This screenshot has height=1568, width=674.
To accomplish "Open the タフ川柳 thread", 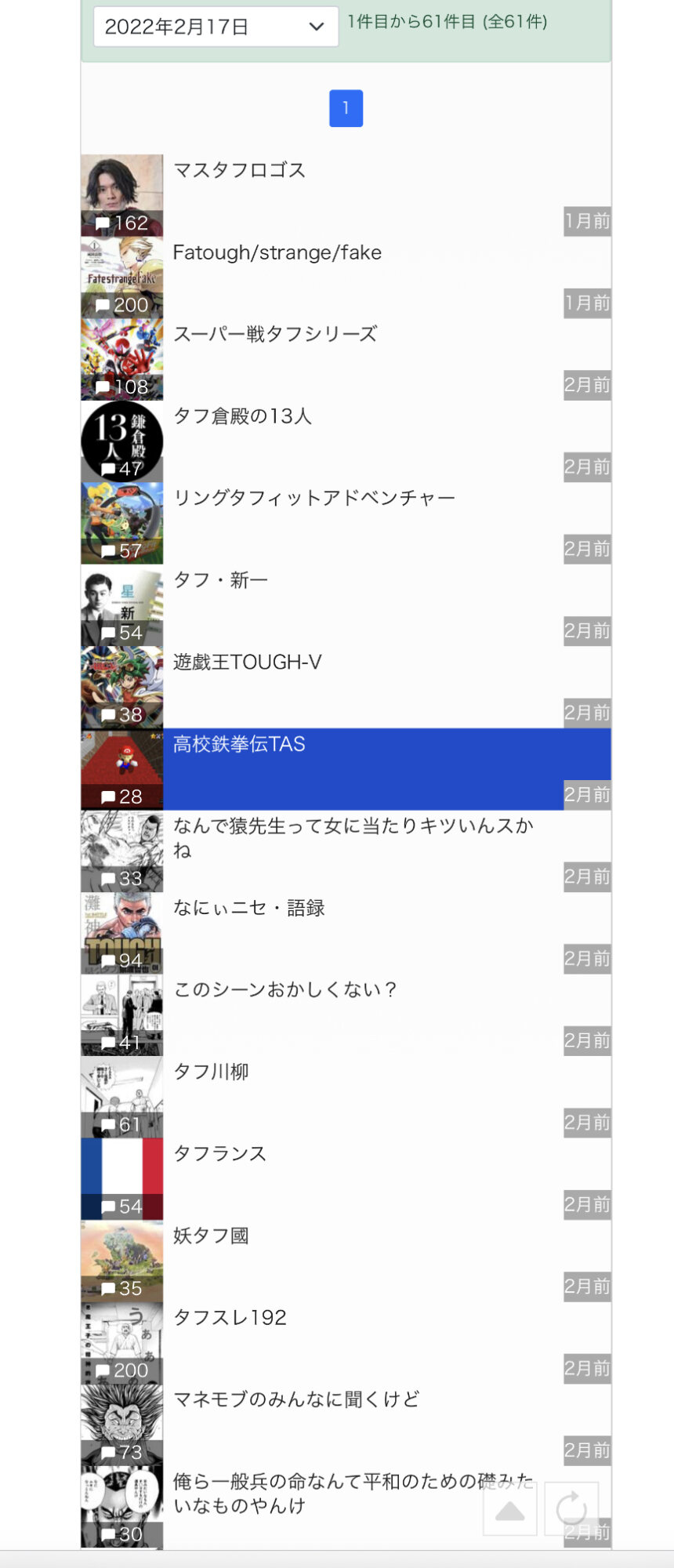I will pos(346,1097).
